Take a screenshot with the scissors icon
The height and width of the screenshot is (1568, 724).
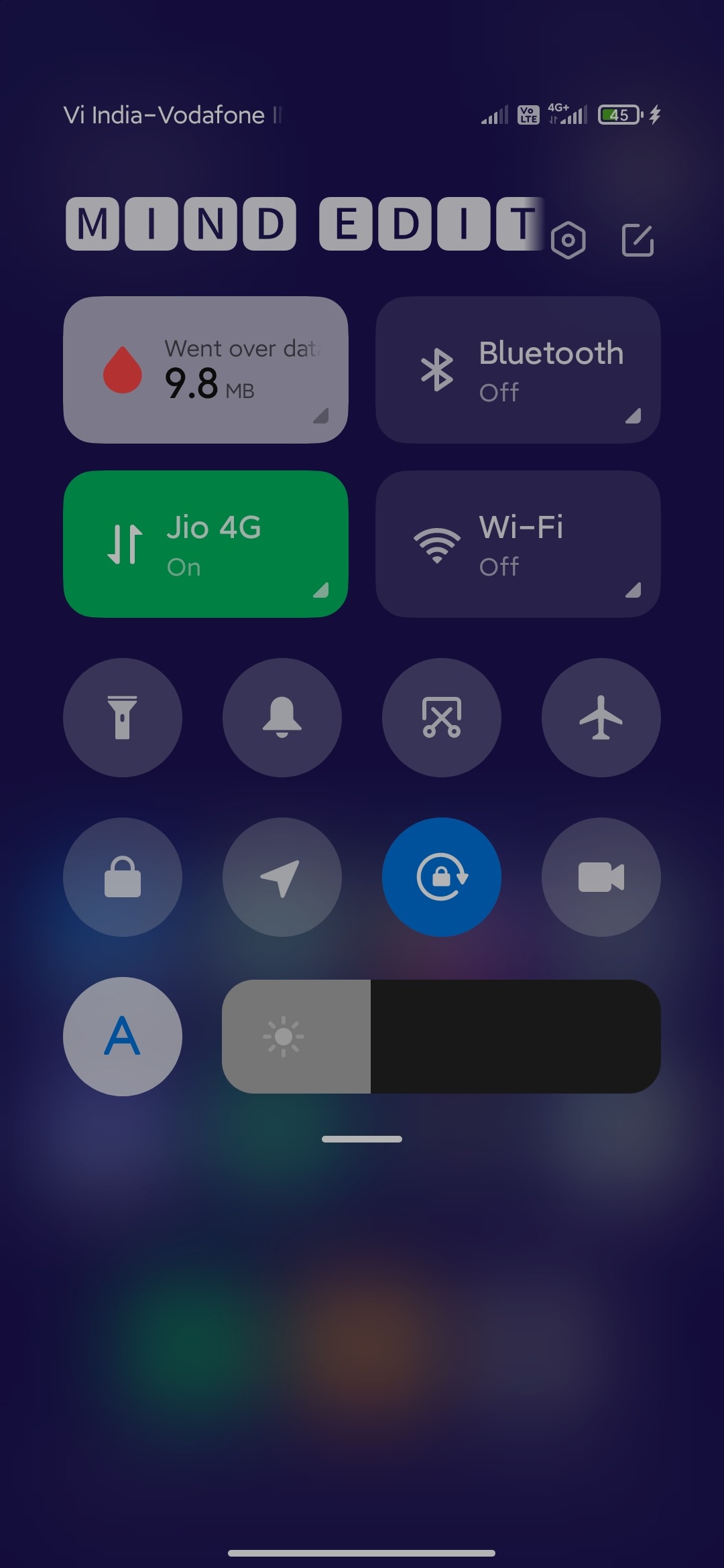pos(442,718)
